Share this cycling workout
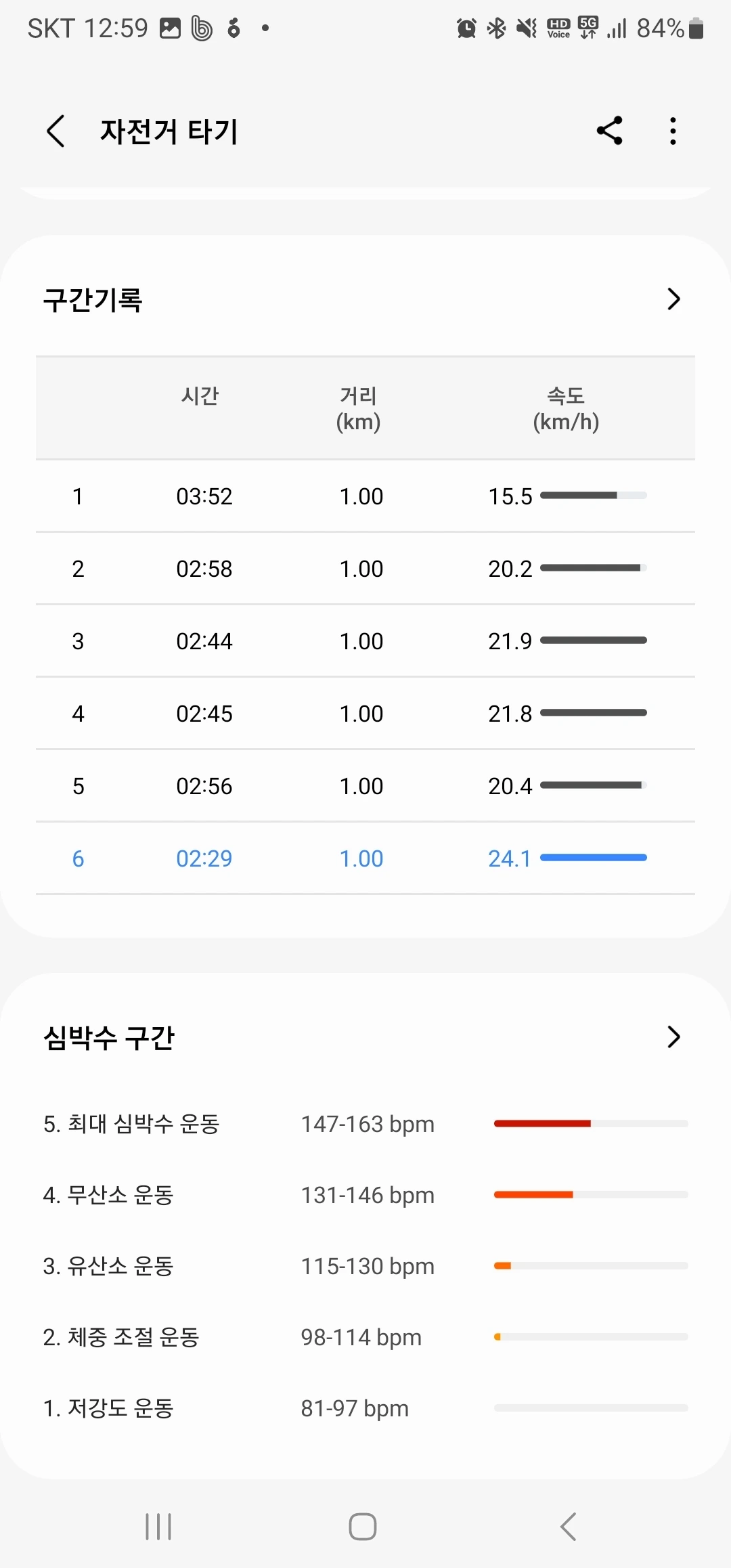 point(609,131)
